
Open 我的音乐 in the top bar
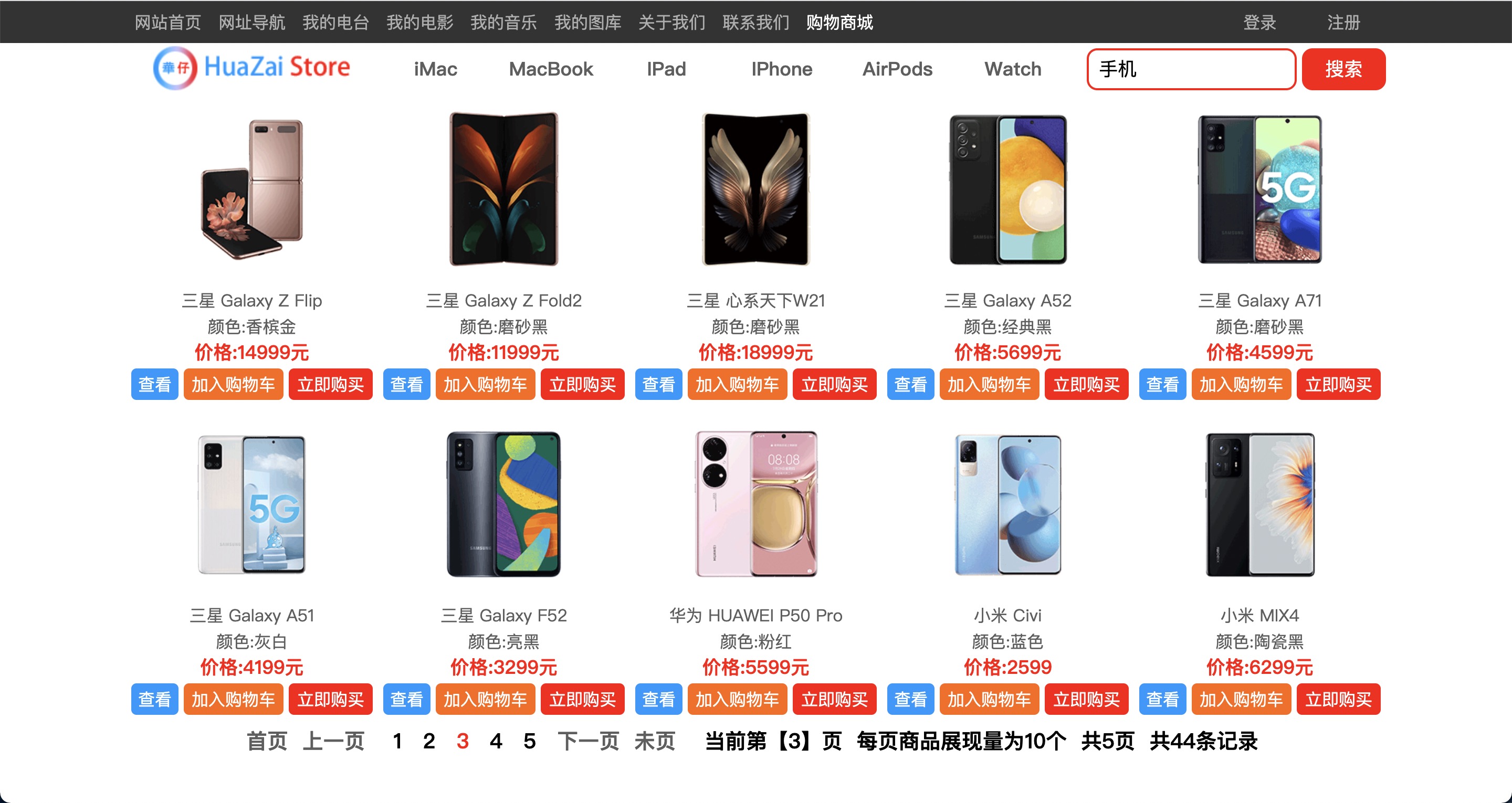(503, 22)
